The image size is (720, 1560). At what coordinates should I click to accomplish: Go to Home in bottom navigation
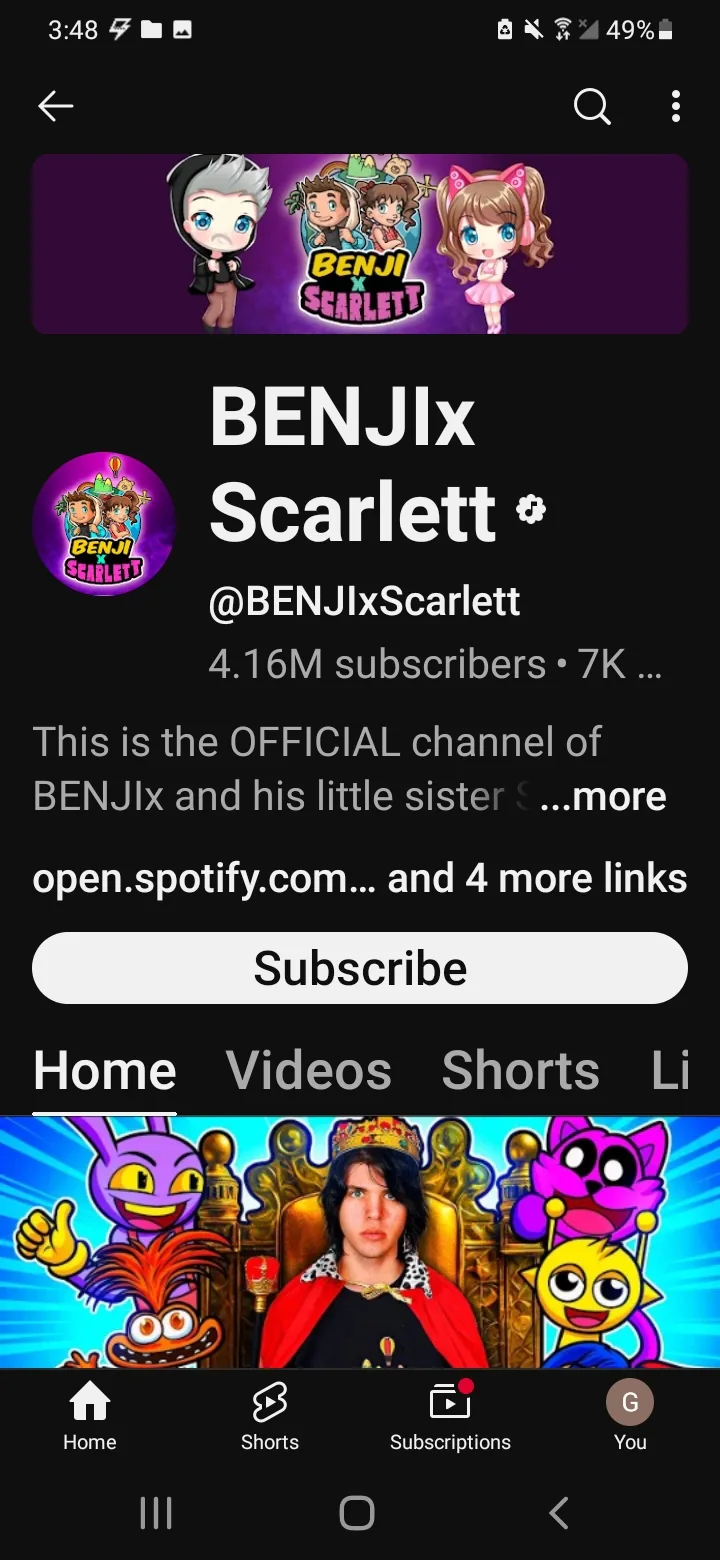pos(90,1416)
